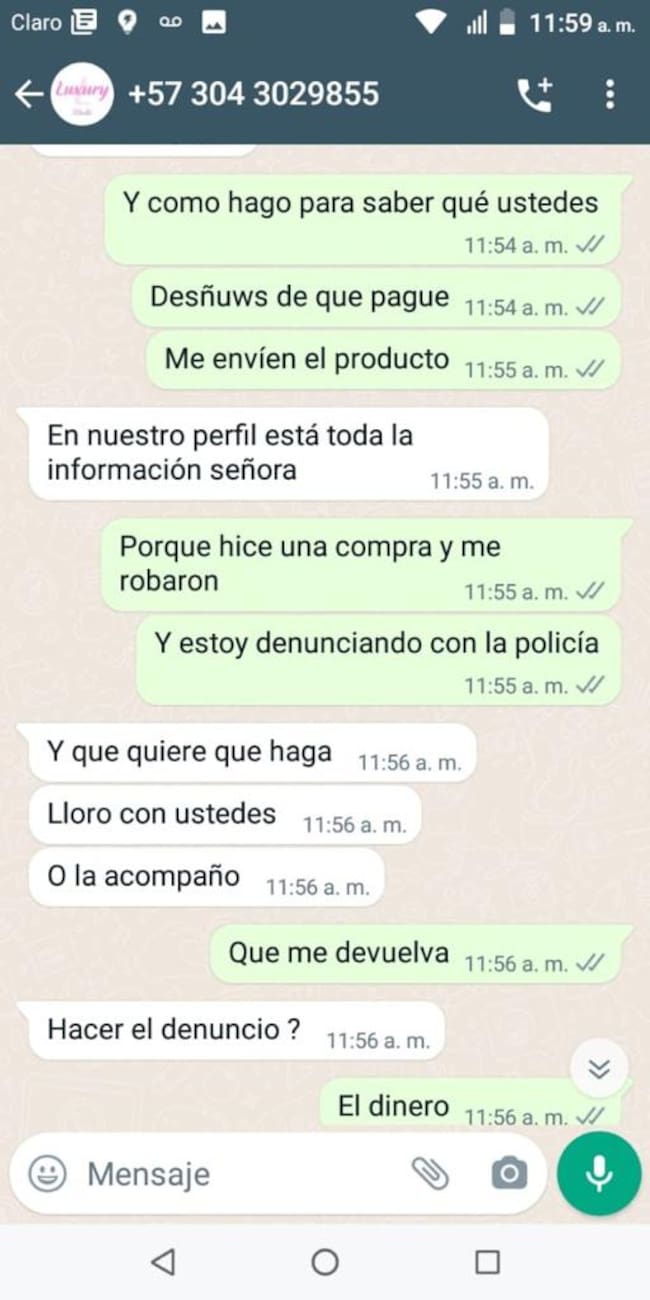The height and width of the screenshot is (1300, 650).
Task: Start a call with this contact
Action: point(534,95)
